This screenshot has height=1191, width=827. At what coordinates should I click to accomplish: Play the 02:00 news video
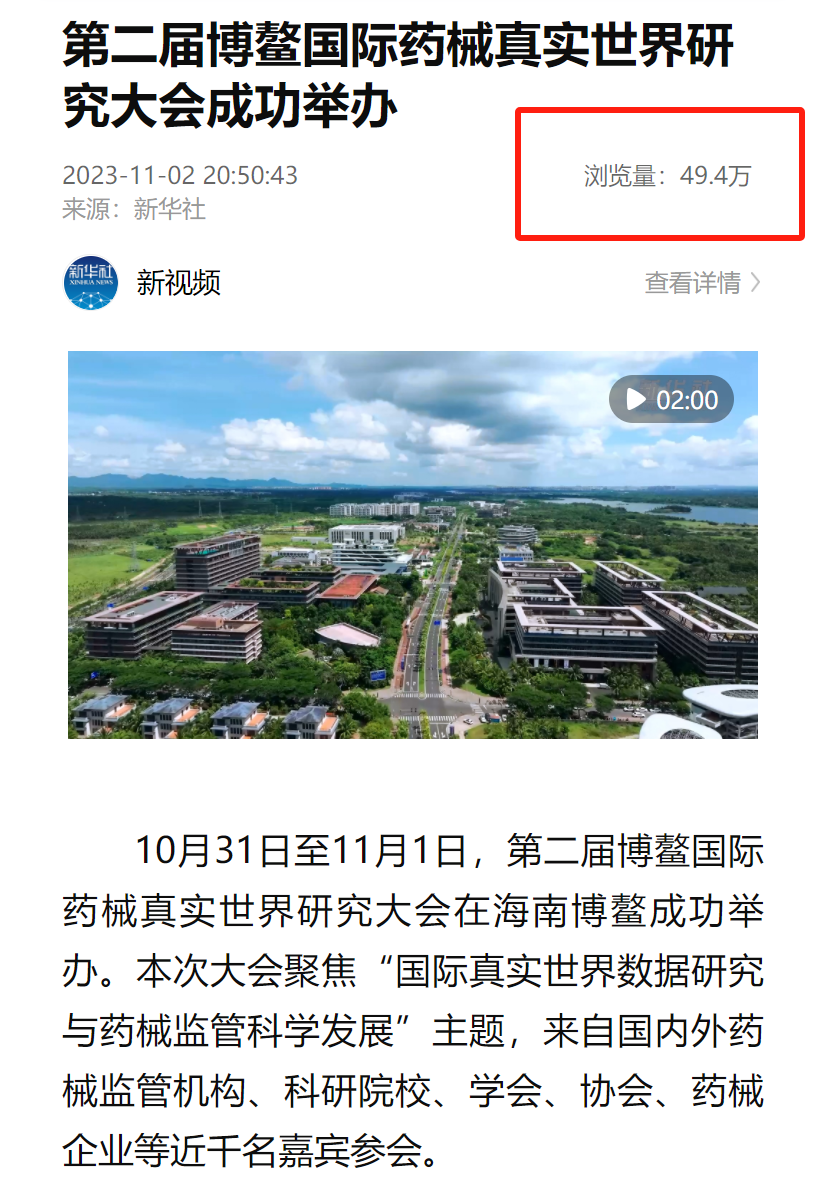(671, 400)
